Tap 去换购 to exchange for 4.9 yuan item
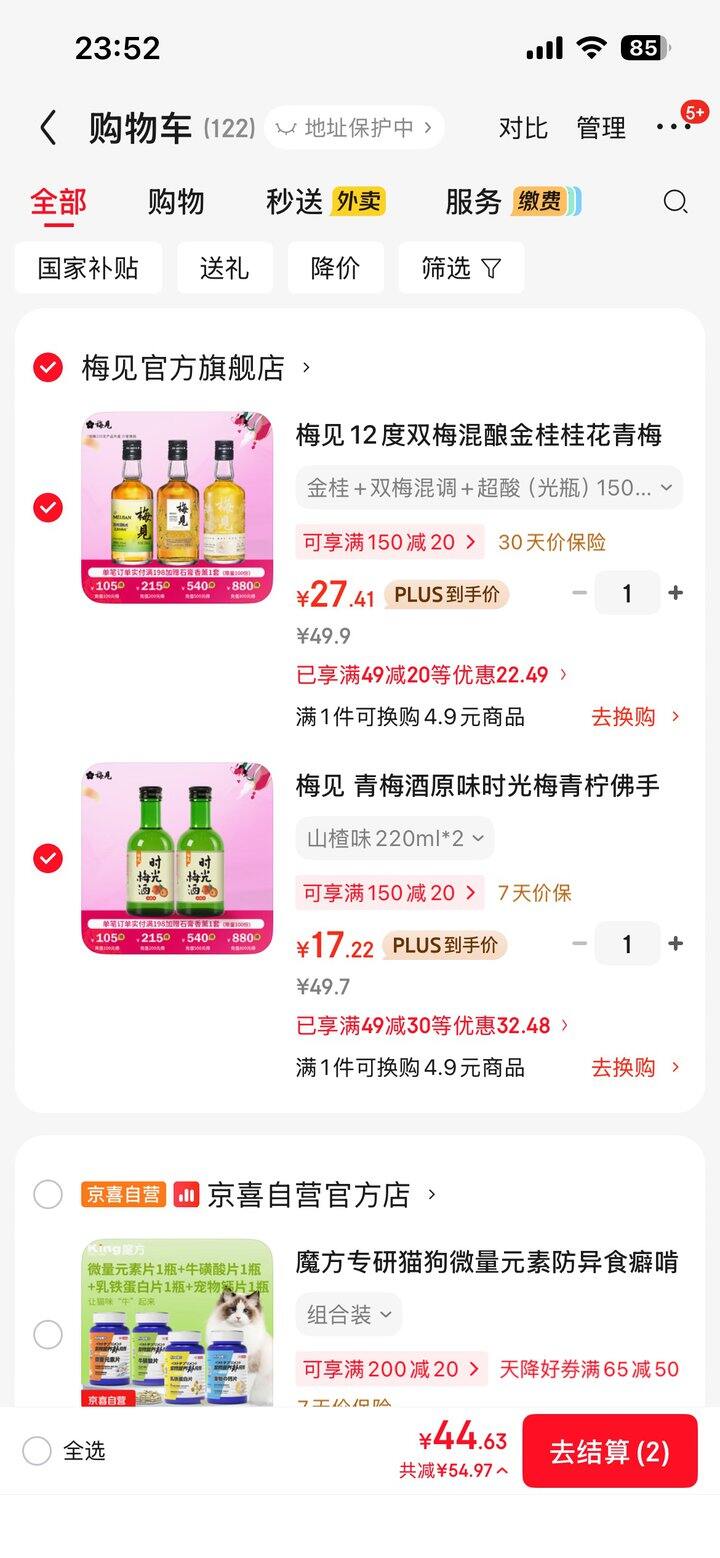Screen dimensions: 720x1558 pyautogui.click(x=625, y=716)
